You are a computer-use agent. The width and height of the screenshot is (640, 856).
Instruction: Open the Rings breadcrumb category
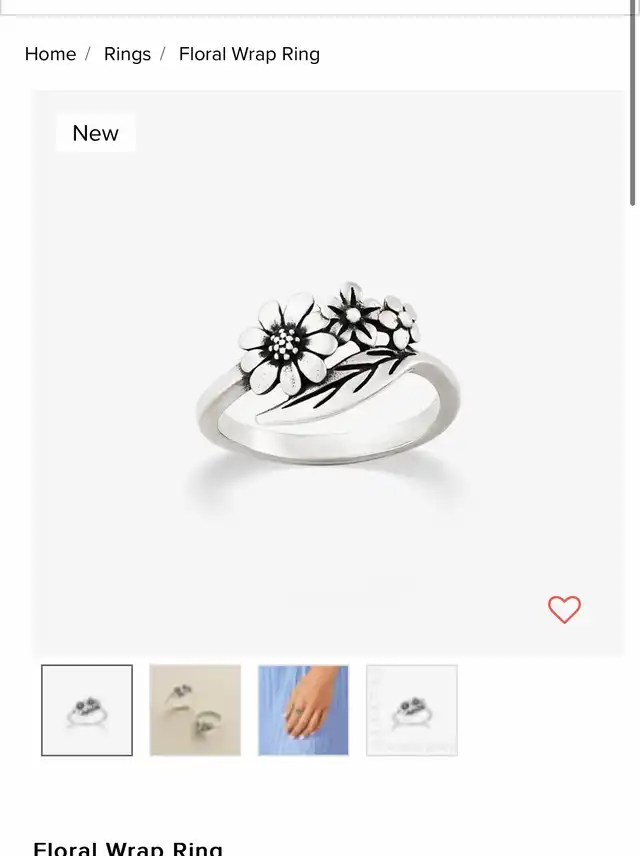(127, 54)
